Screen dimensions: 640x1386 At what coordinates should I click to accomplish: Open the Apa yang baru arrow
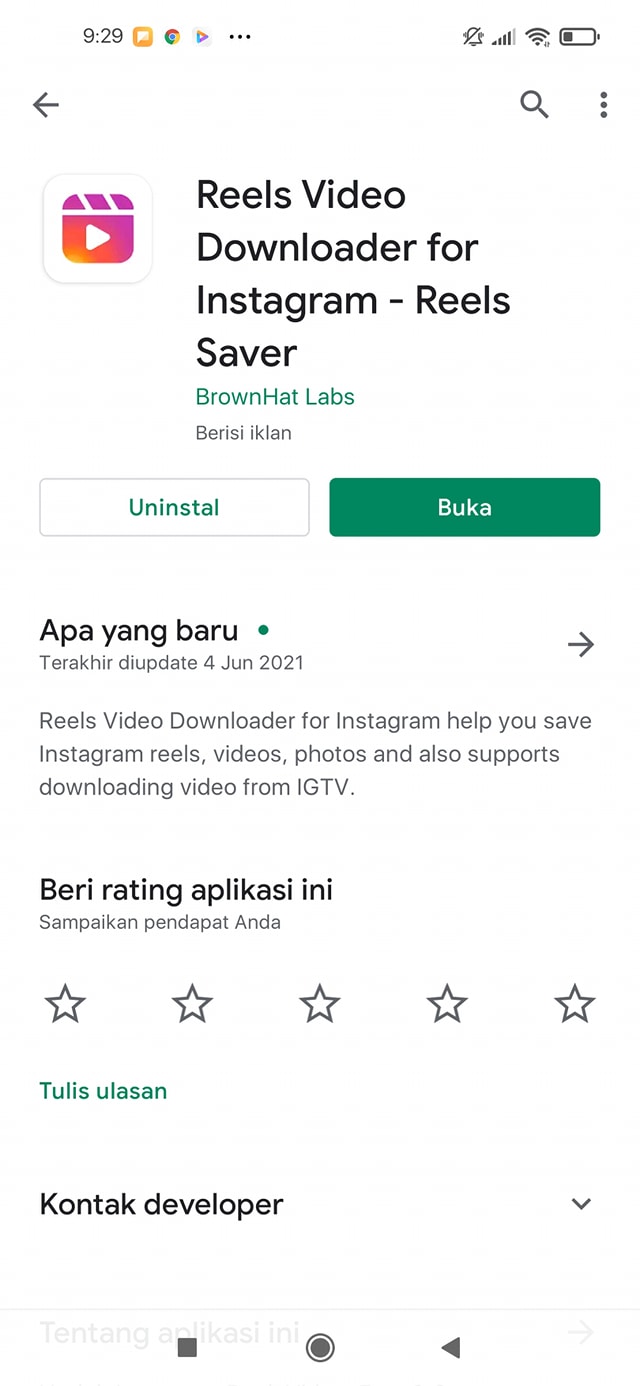click(x=580, y=645)
